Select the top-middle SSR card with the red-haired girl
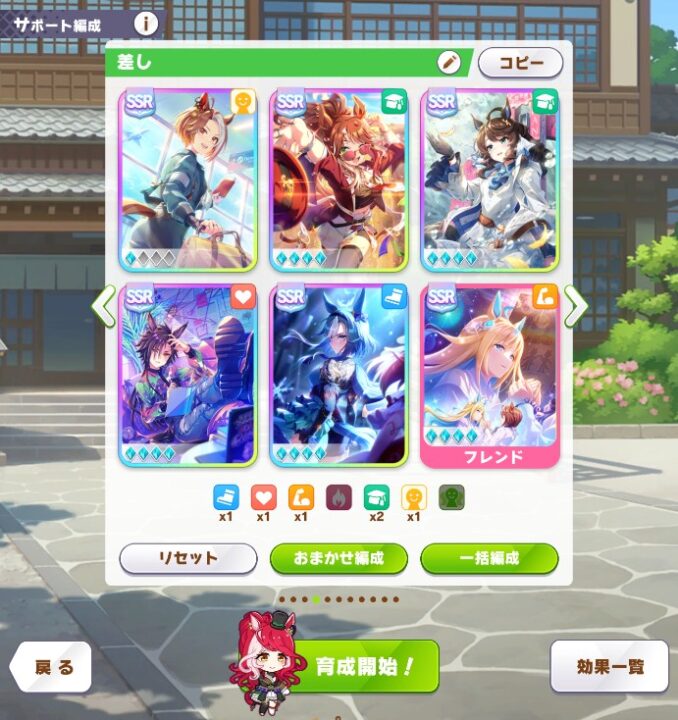 pos(339,180)
